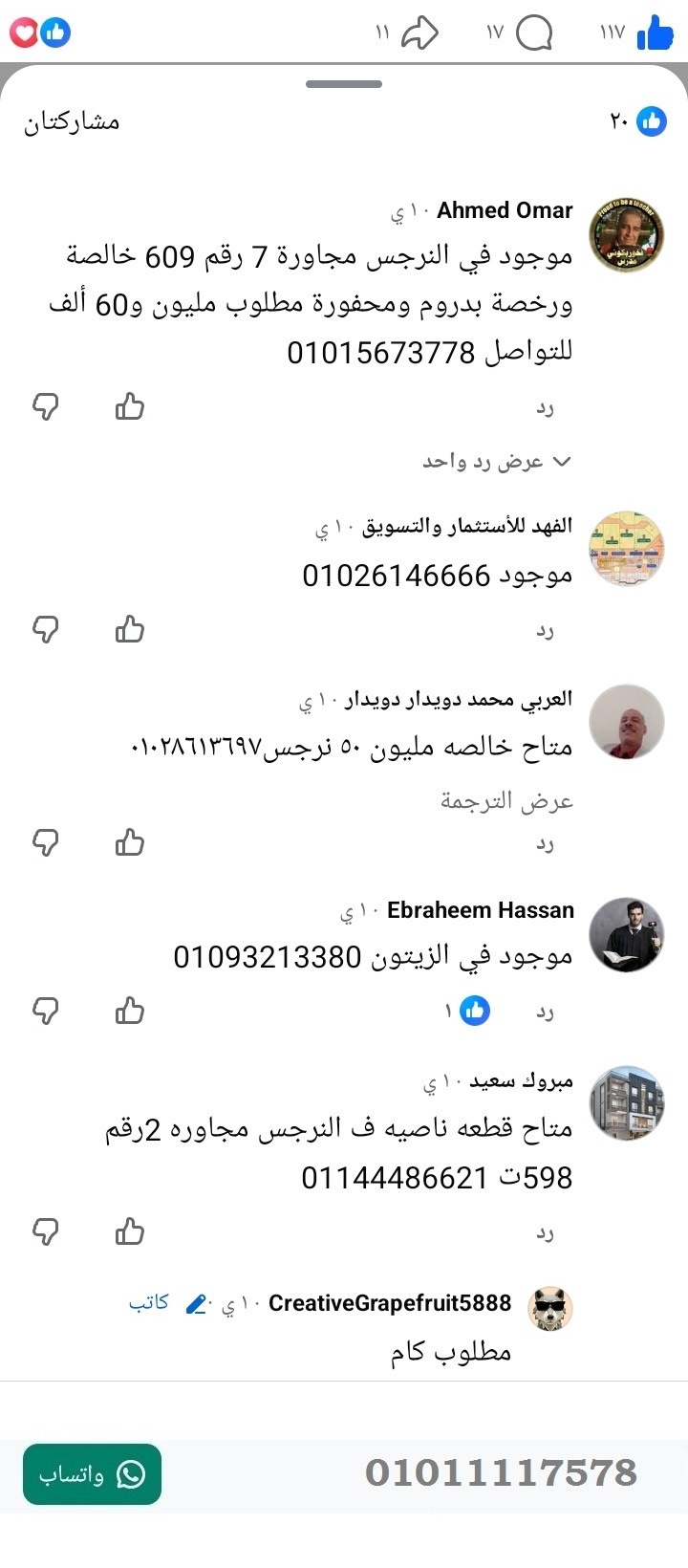Like Ebraheem Hassan's comment with thumbs-up
The height and width of the screenshot is (1568, 688).
(129, 1011)
